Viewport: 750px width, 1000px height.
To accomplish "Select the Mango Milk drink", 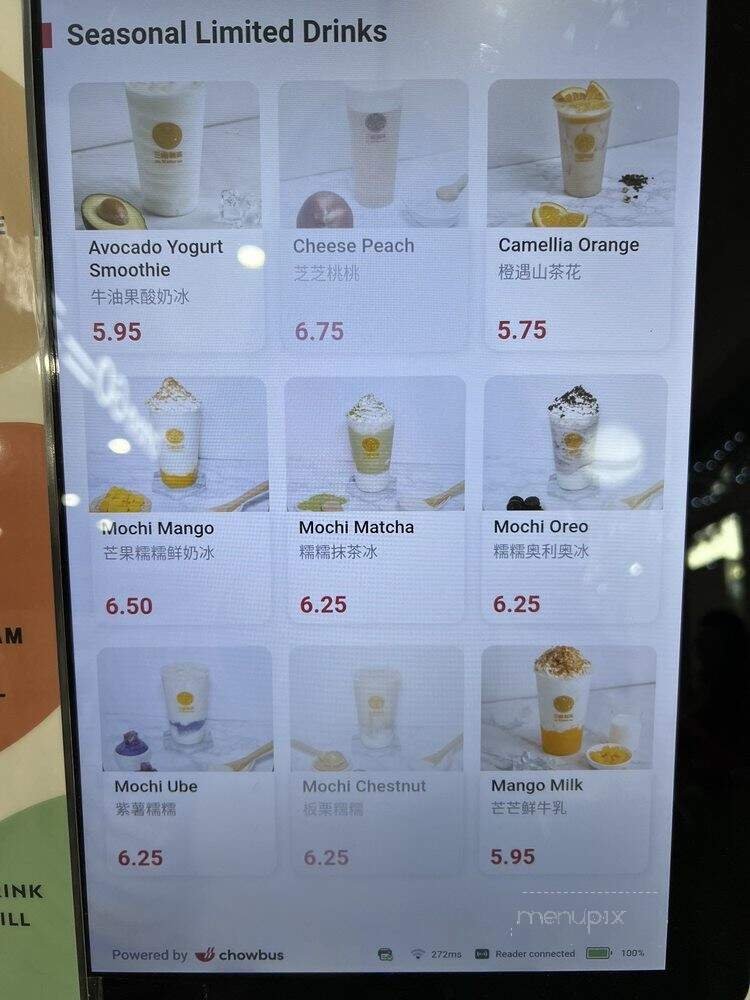I will click(568, 758).
